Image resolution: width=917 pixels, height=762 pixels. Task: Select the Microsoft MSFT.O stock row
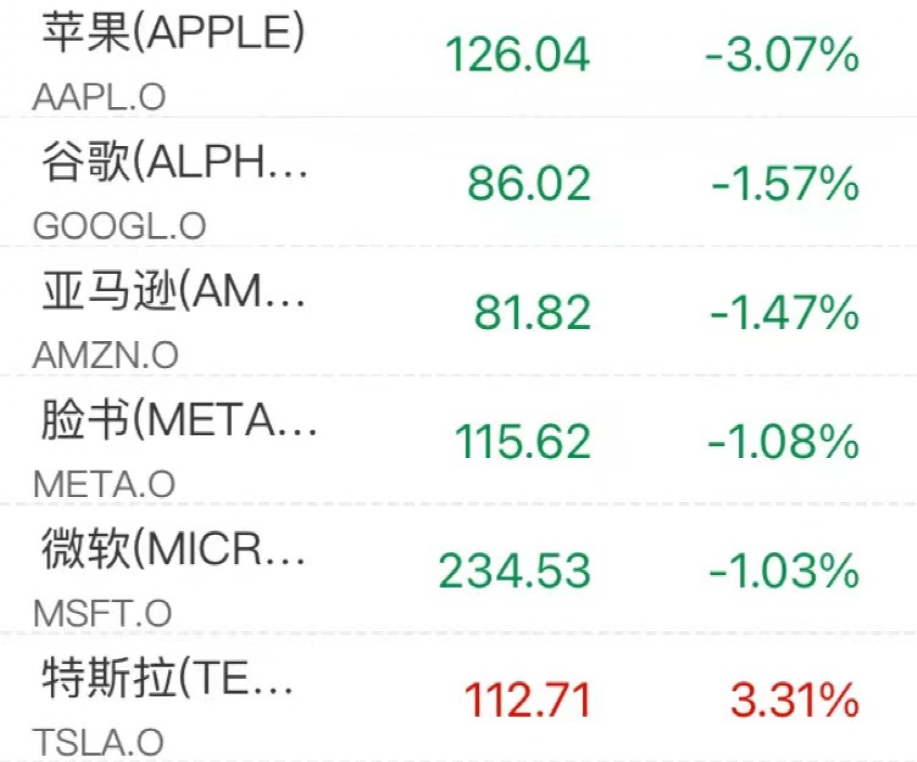[x=170, y=571]
